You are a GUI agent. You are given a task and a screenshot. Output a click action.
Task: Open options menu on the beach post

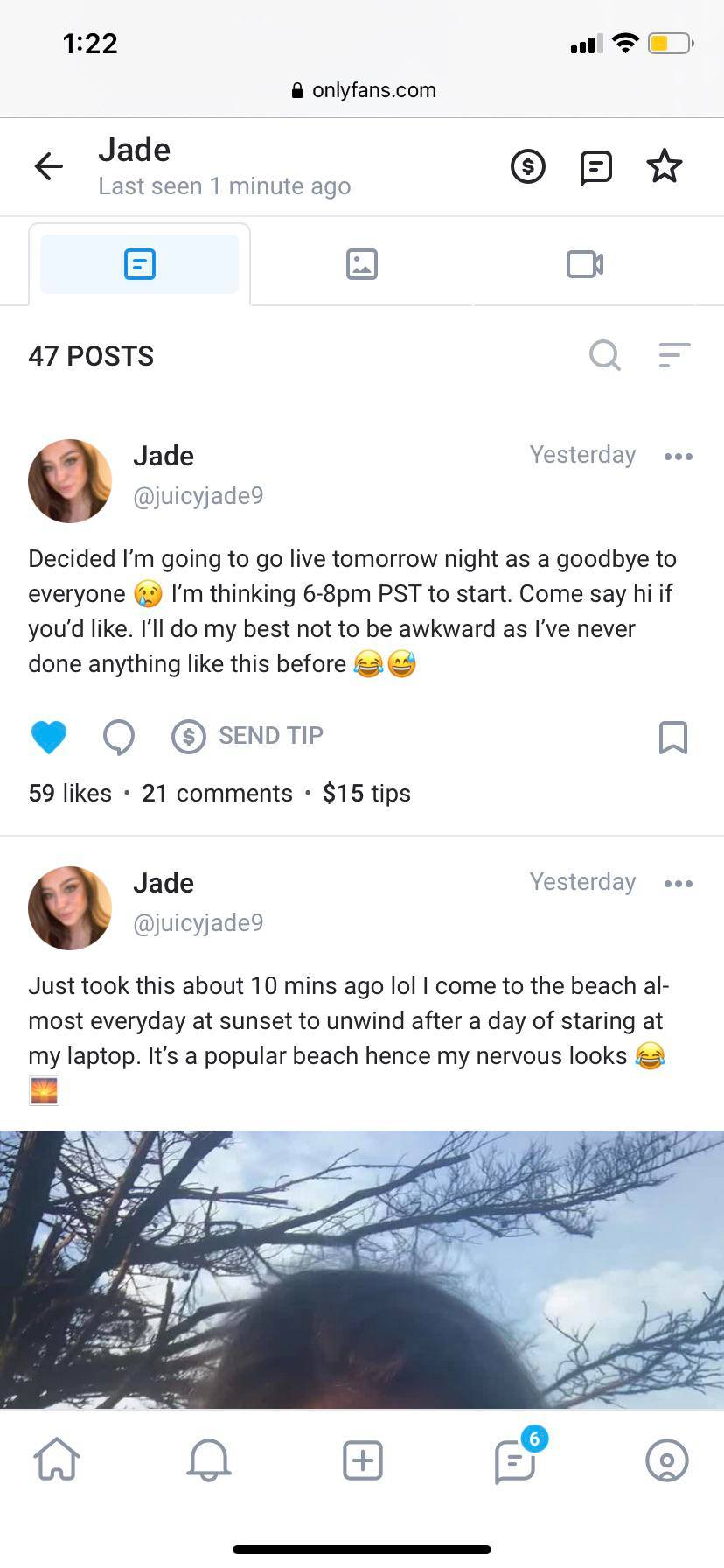[679, 883]
